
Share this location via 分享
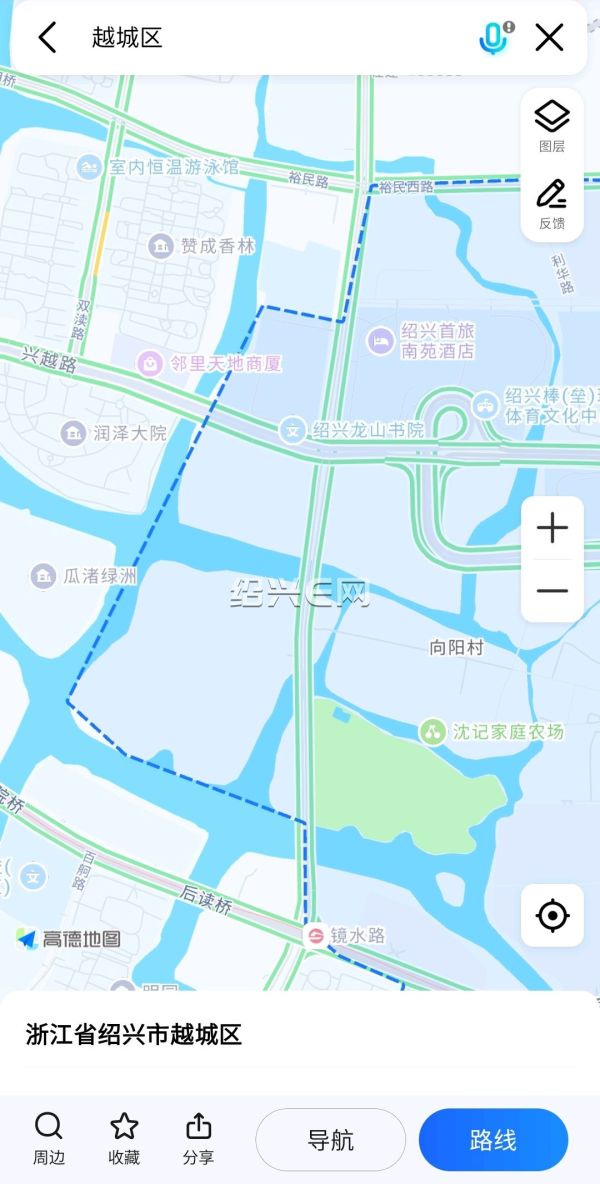(x=198, y=1139)
